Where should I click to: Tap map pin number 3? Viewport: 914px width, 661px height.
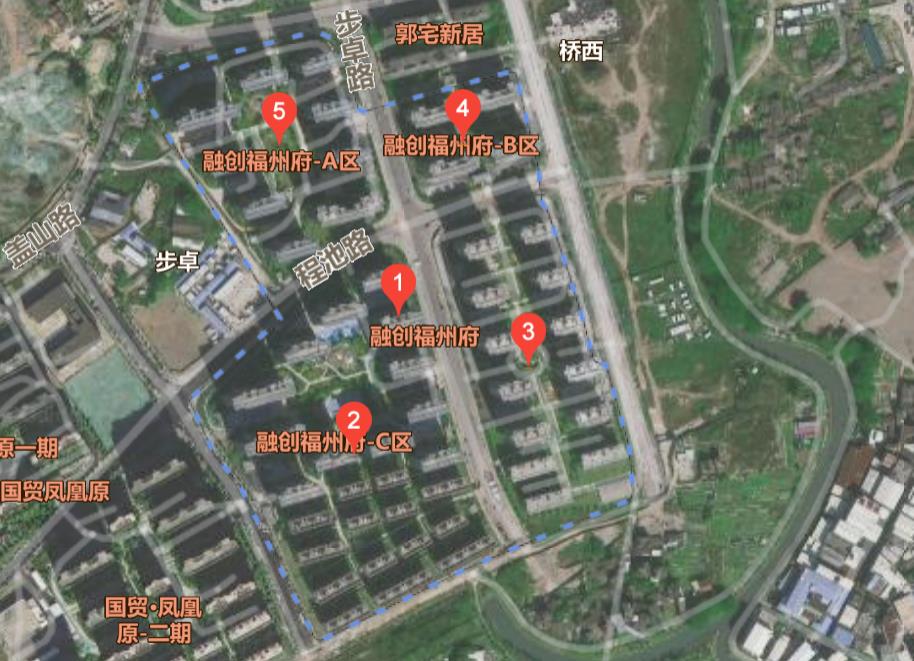tap(528, 332)
